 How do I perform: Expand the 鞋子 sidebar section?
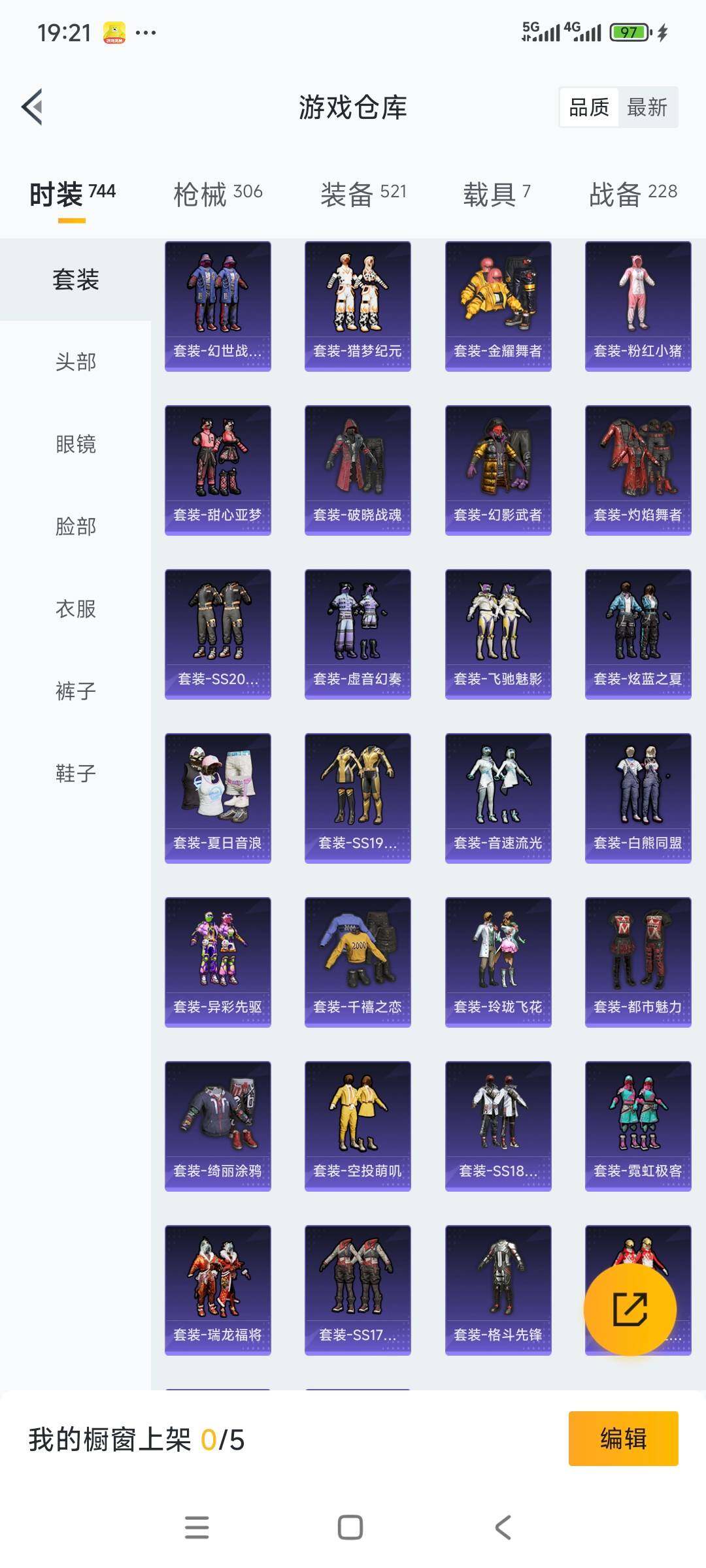74,774
